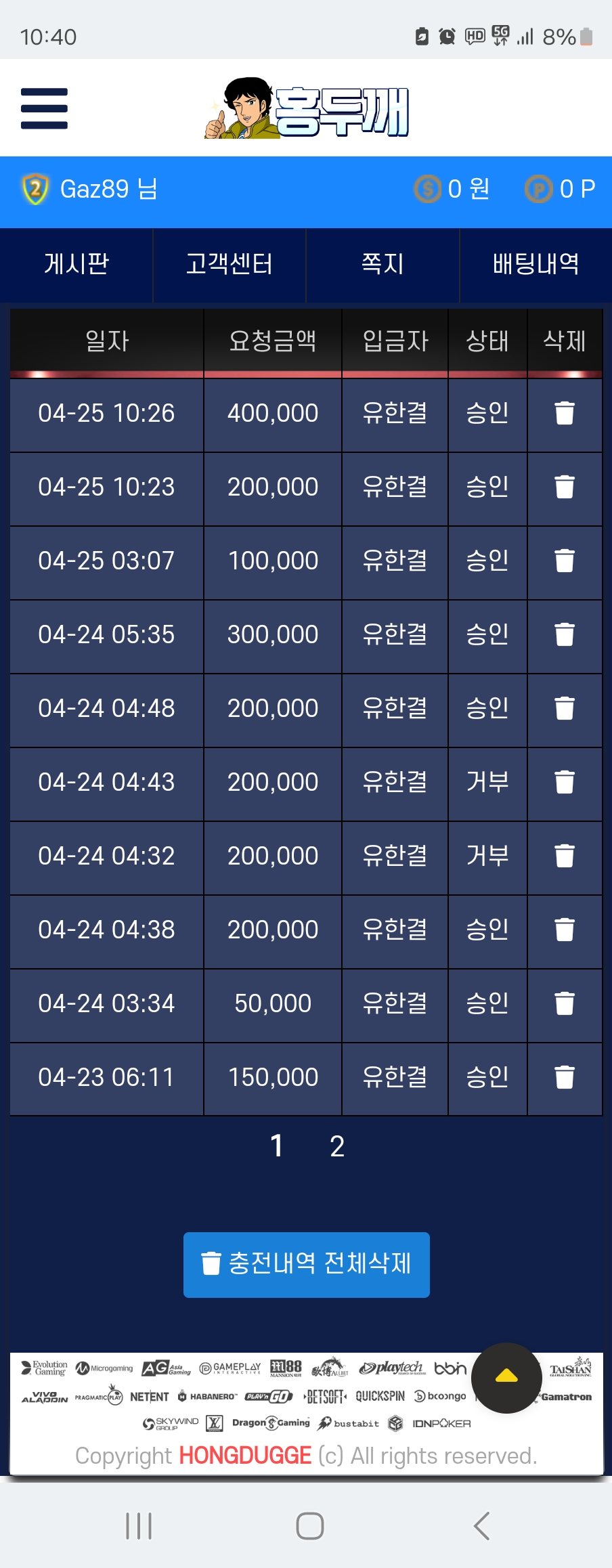612x1568 pixels.
Task: Open the hamburger drawer menu
Action: tap(44, 108)
